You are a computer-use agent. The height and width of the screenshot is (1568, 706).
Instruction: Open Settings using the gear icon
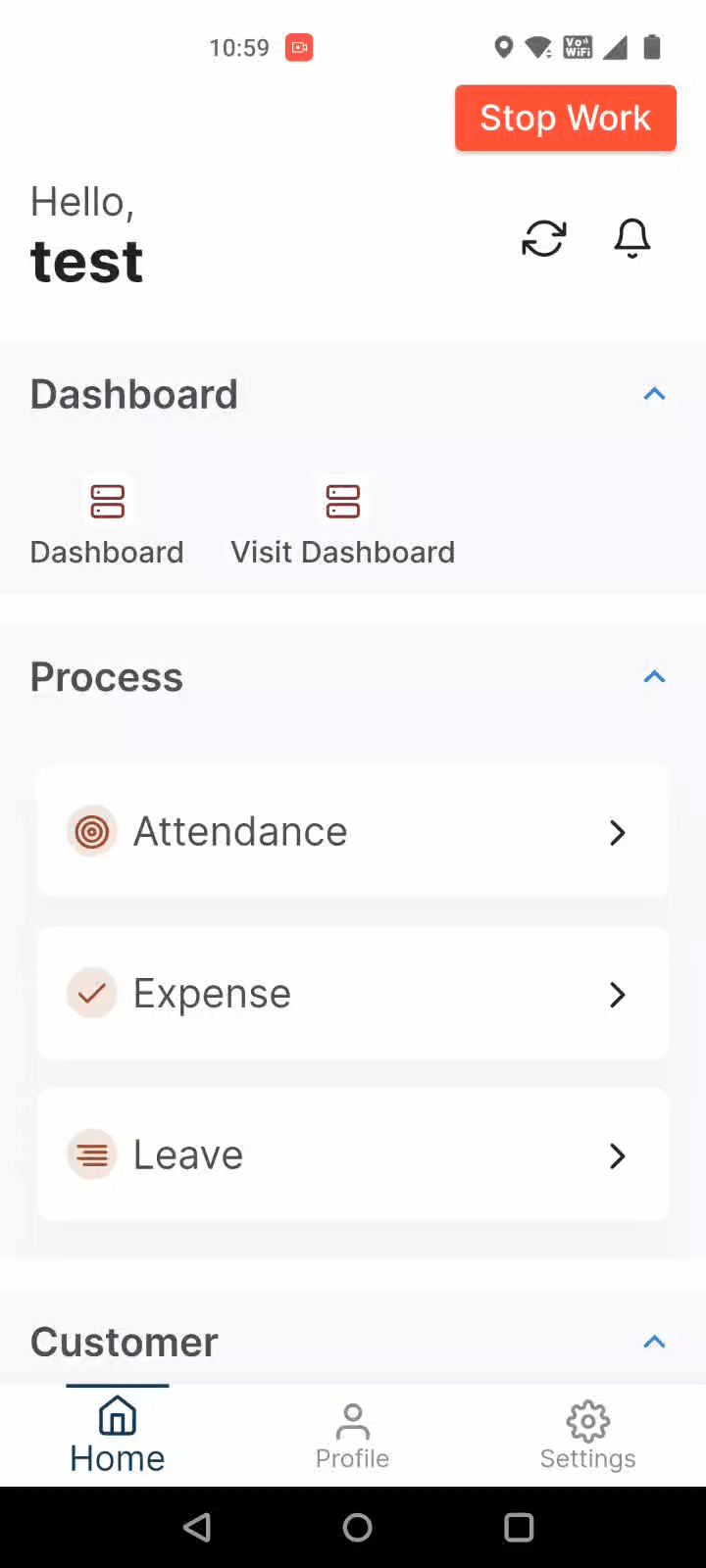click(587, 1415)
